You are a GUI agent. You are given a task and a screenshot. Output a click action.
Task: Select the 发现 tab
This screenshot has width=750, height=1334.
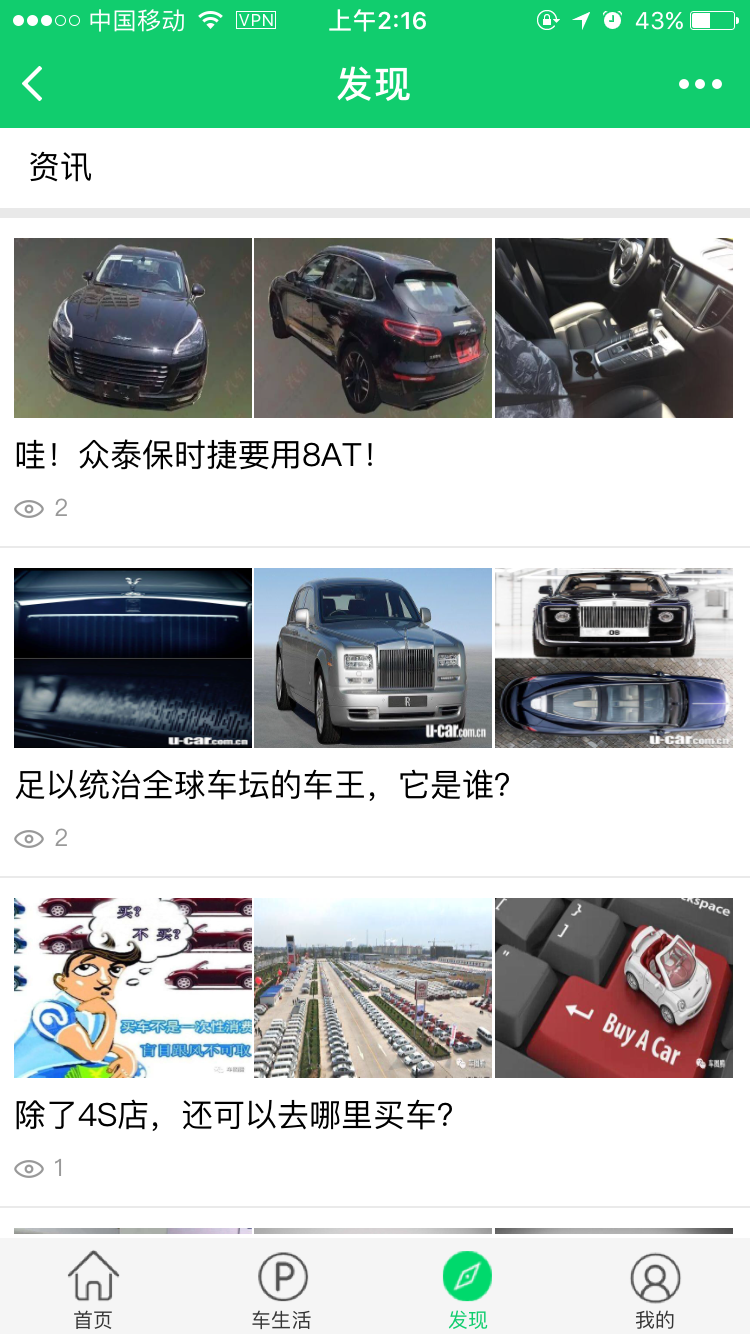(x=468, y=1290)
